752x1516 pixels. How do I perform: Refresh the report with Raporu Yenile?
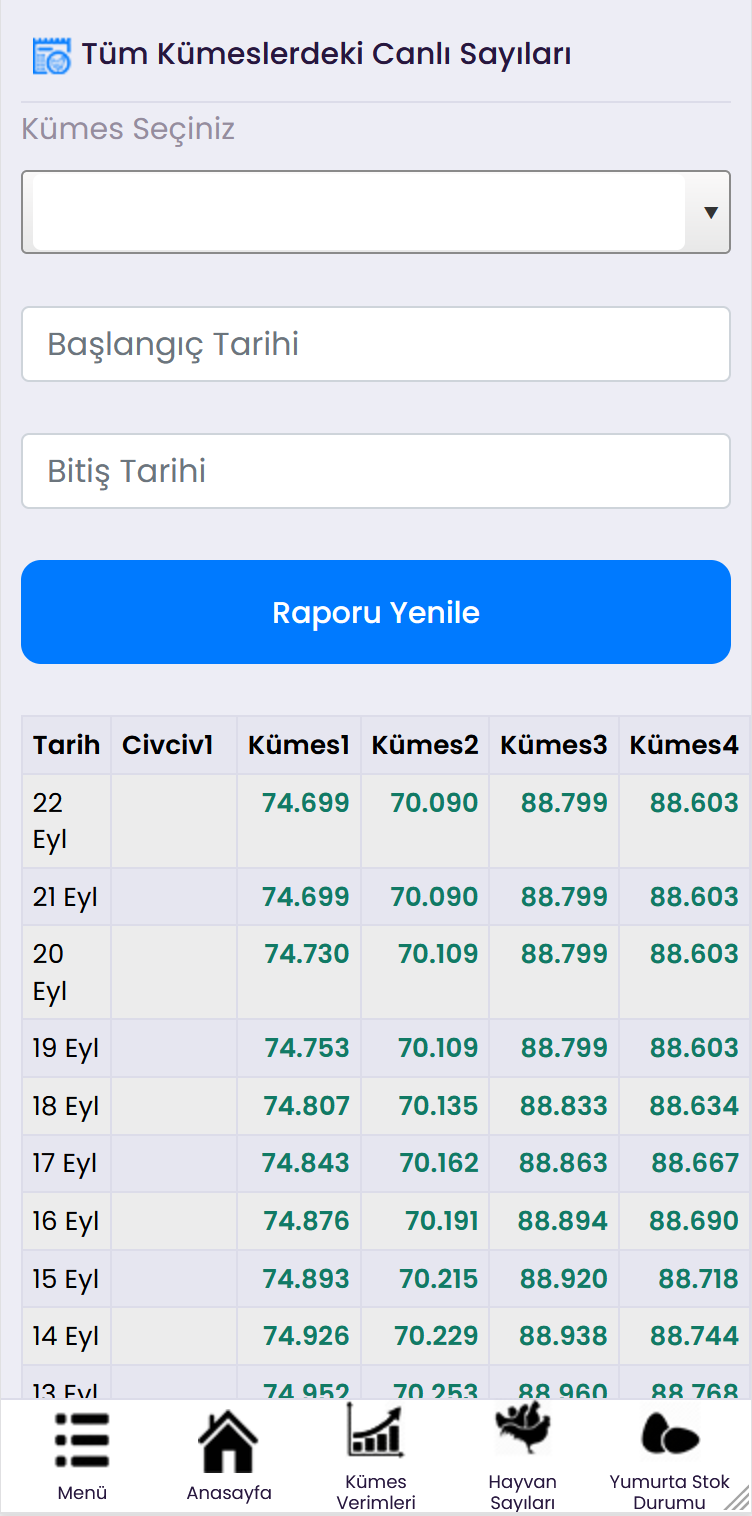[376, 612]
